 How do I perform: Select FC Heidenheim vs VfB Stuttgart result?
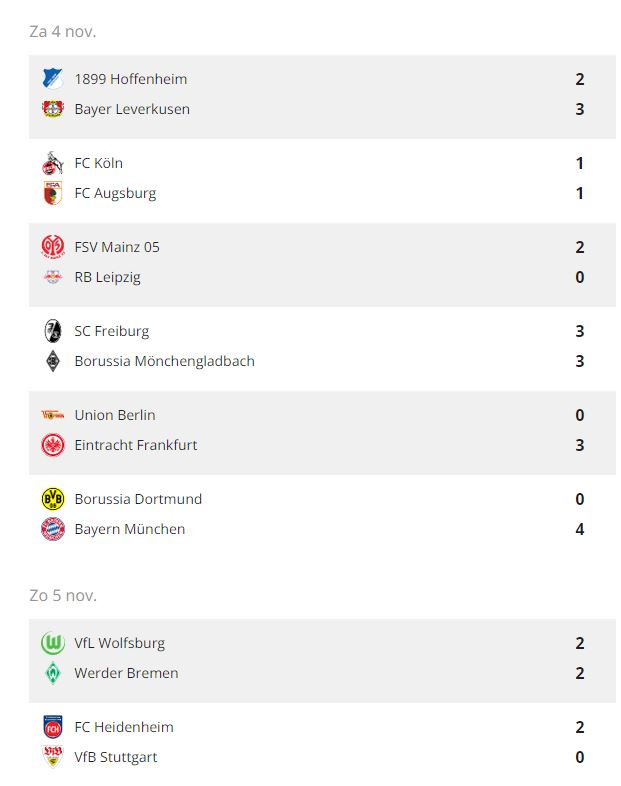tap(322, 742)
